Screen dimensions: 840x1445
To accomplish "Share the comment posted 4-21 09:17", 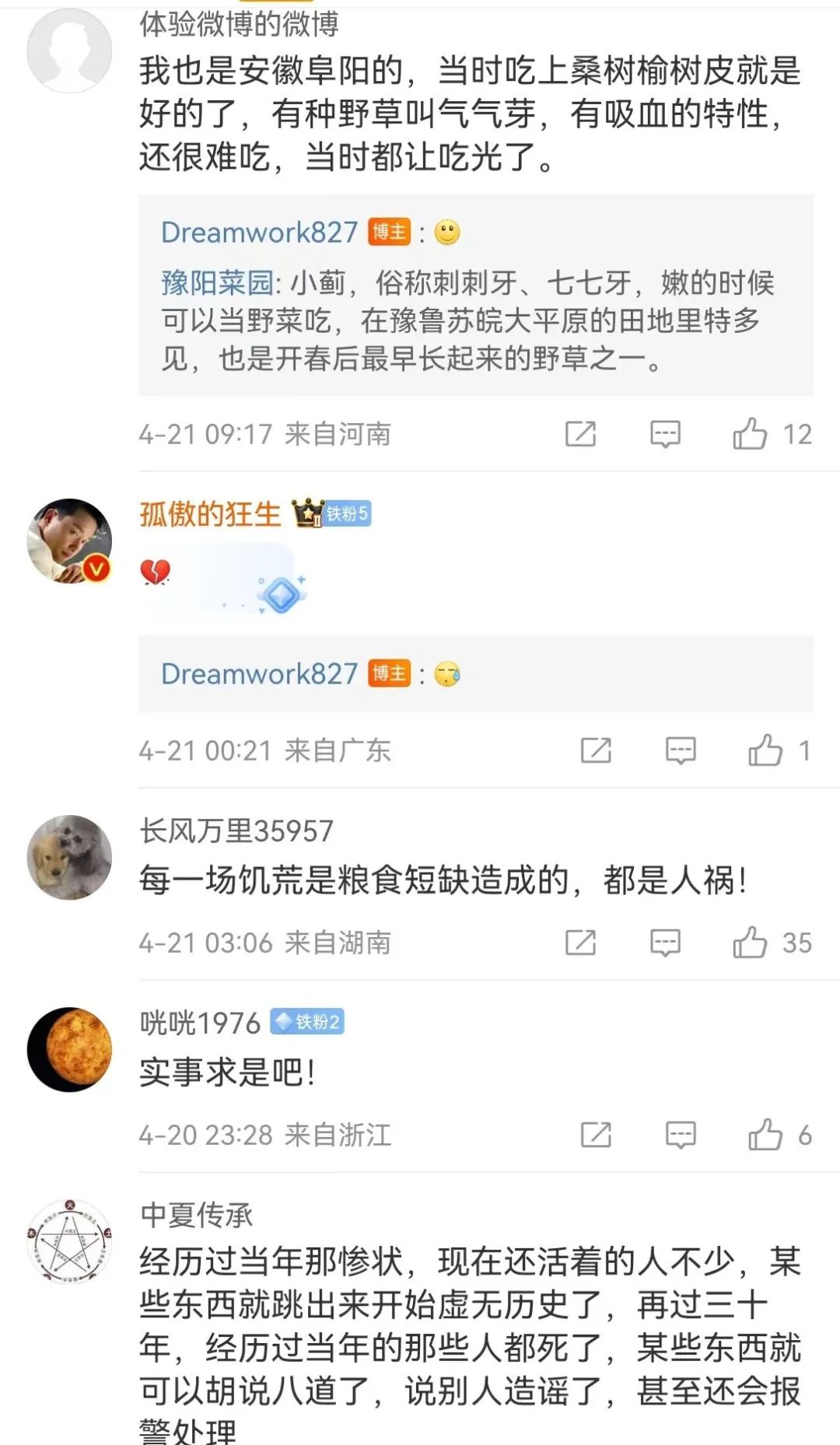I will click(580, 434).
